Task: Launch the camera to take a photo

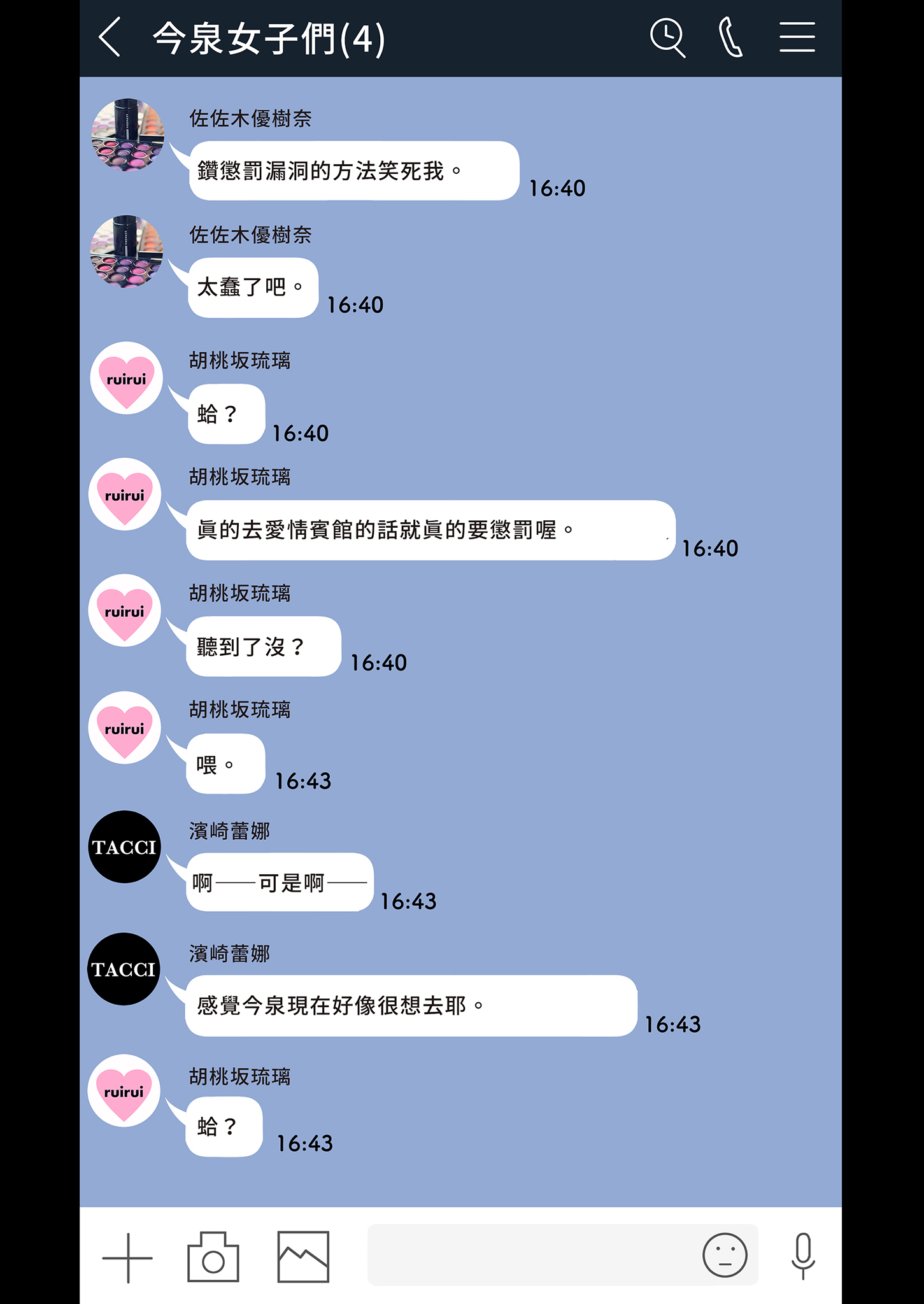Action: 213,1258
